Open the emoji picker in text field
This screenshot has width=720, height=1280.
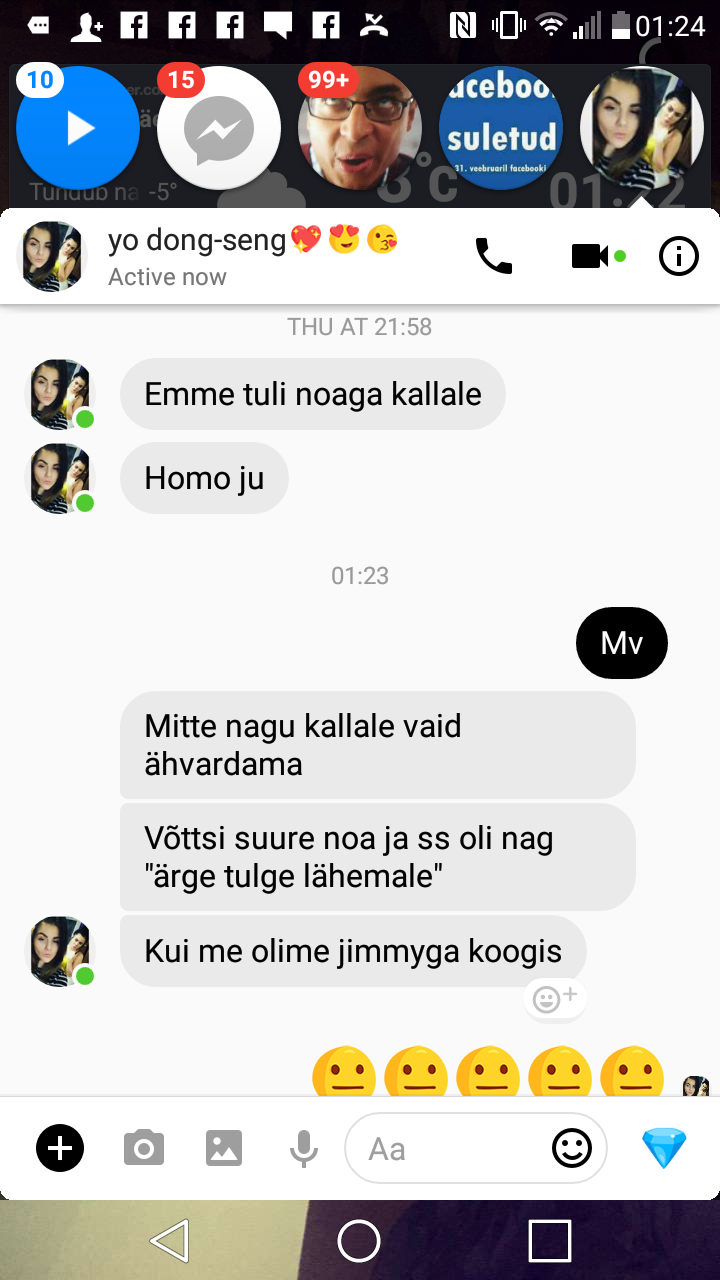572,1149
